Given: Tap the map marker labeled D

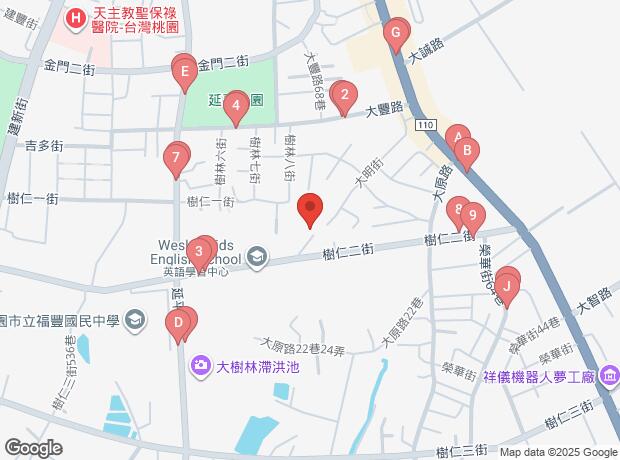Looking at the screenshot, I should [177, 323].
